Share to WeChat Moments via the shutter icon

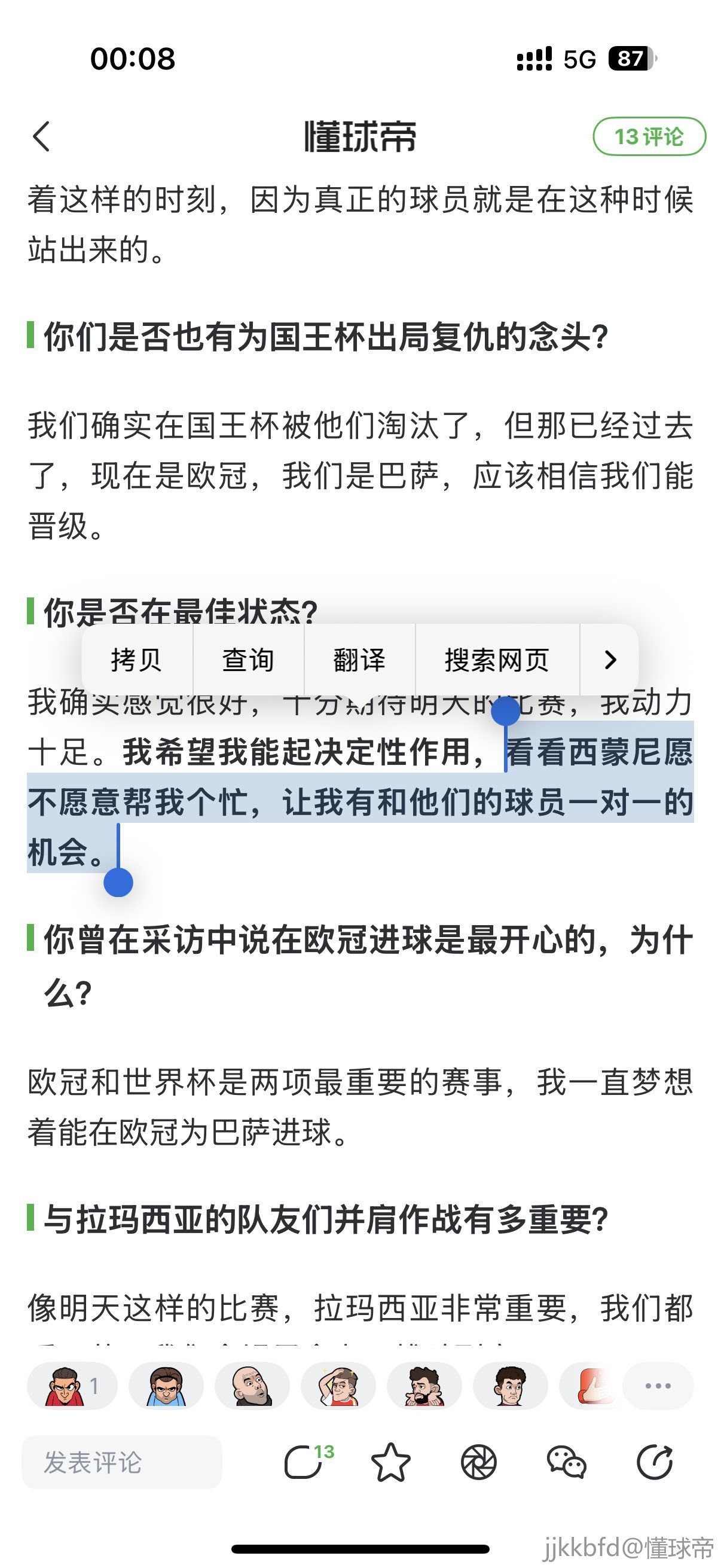[x=479, y=1462]
